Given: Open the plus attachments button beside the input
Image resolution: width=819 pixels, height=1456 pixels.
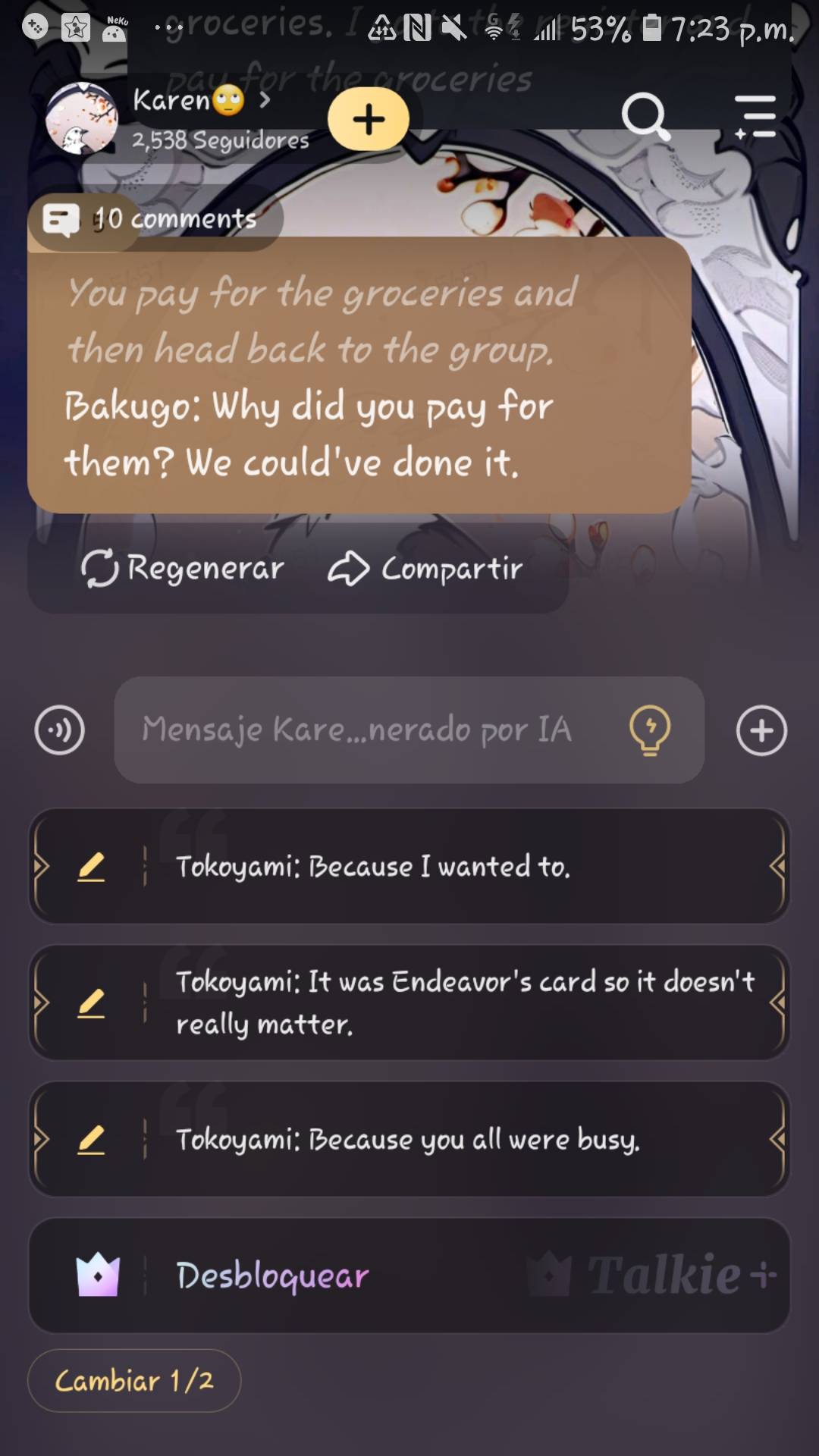Looking at the screenshot, I should point(761,730).
